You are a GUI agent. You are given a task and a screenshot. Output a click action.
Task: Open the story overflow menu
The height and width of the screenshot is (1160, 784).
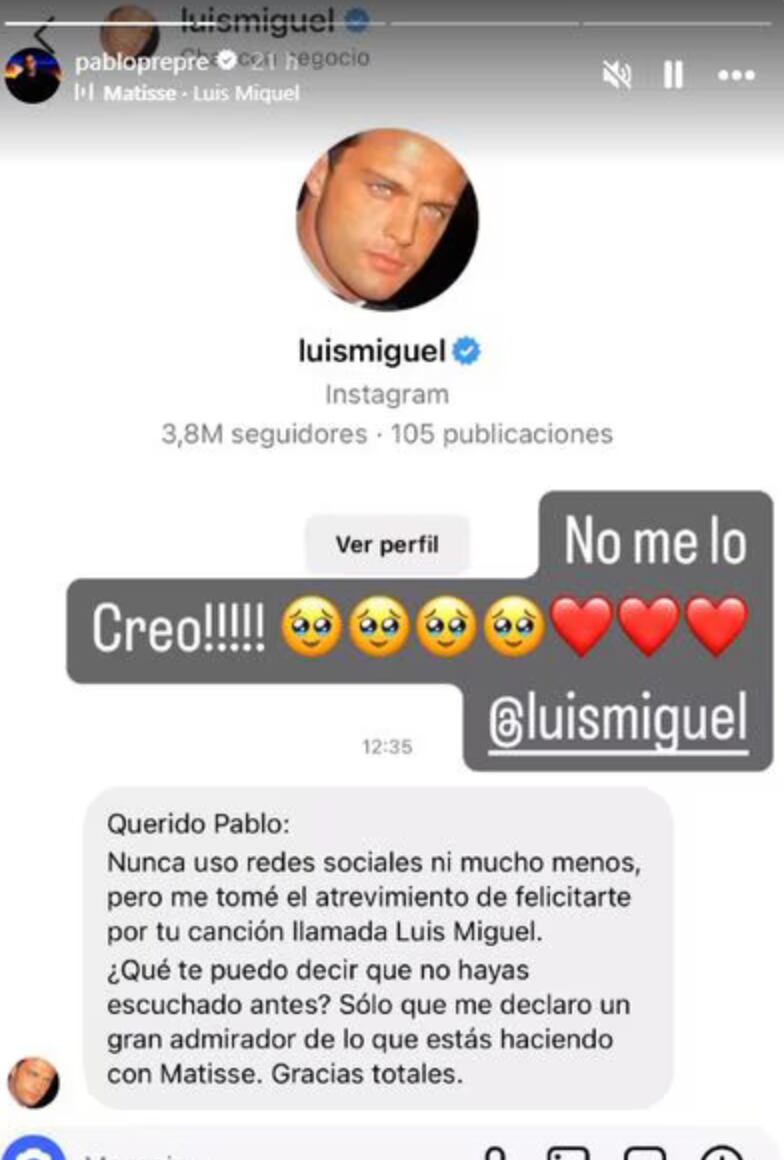point(736,75)
